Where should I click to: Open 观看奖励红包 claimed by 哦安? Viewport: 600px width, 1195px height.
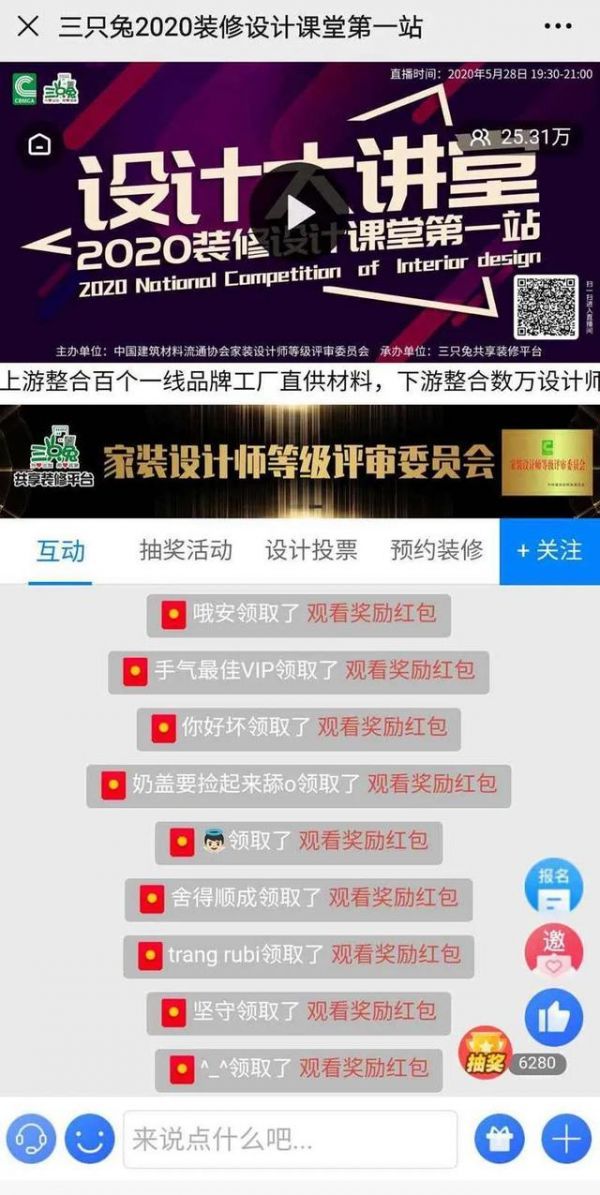(x=371, y=613)
